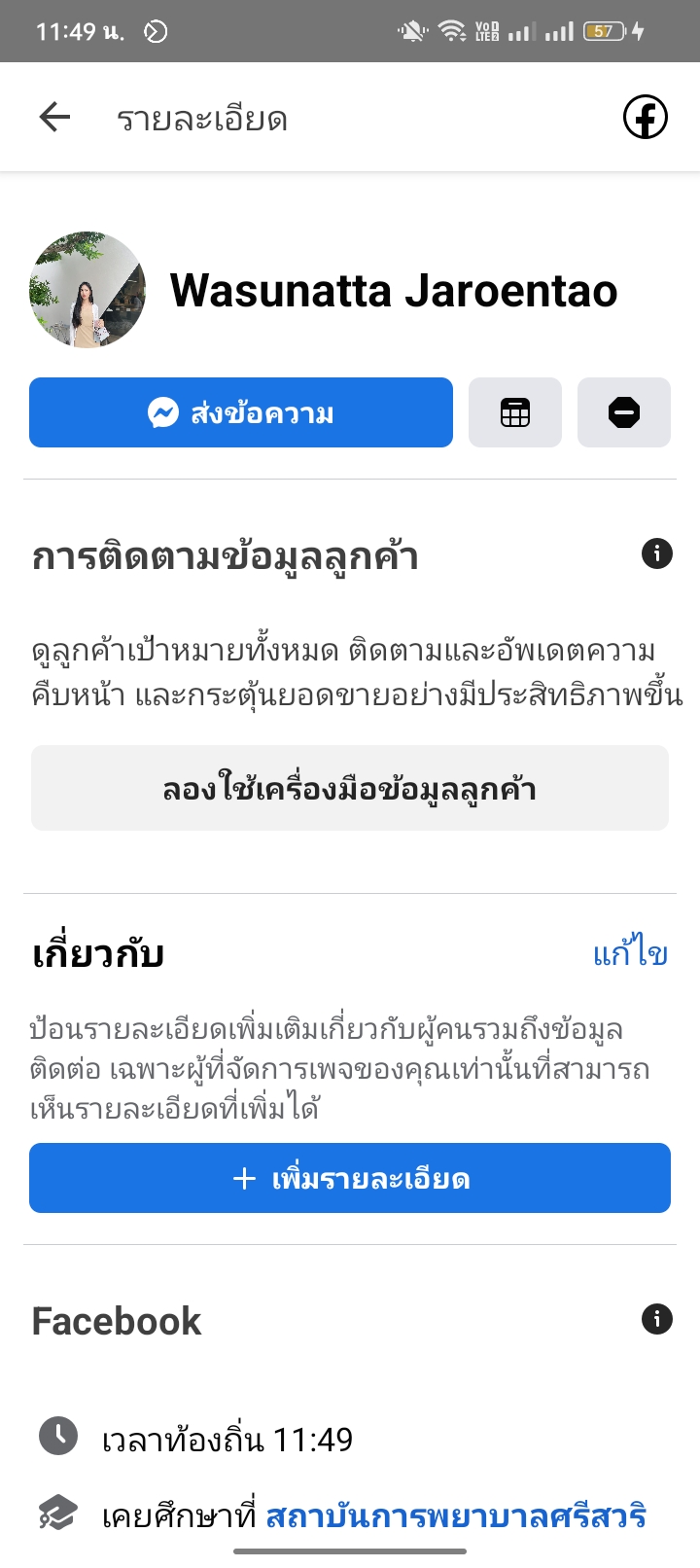View info about การติดตามข้อมูลลูกค้า
This screenshot has height=1568, width=700.
[x=657, y=553]
